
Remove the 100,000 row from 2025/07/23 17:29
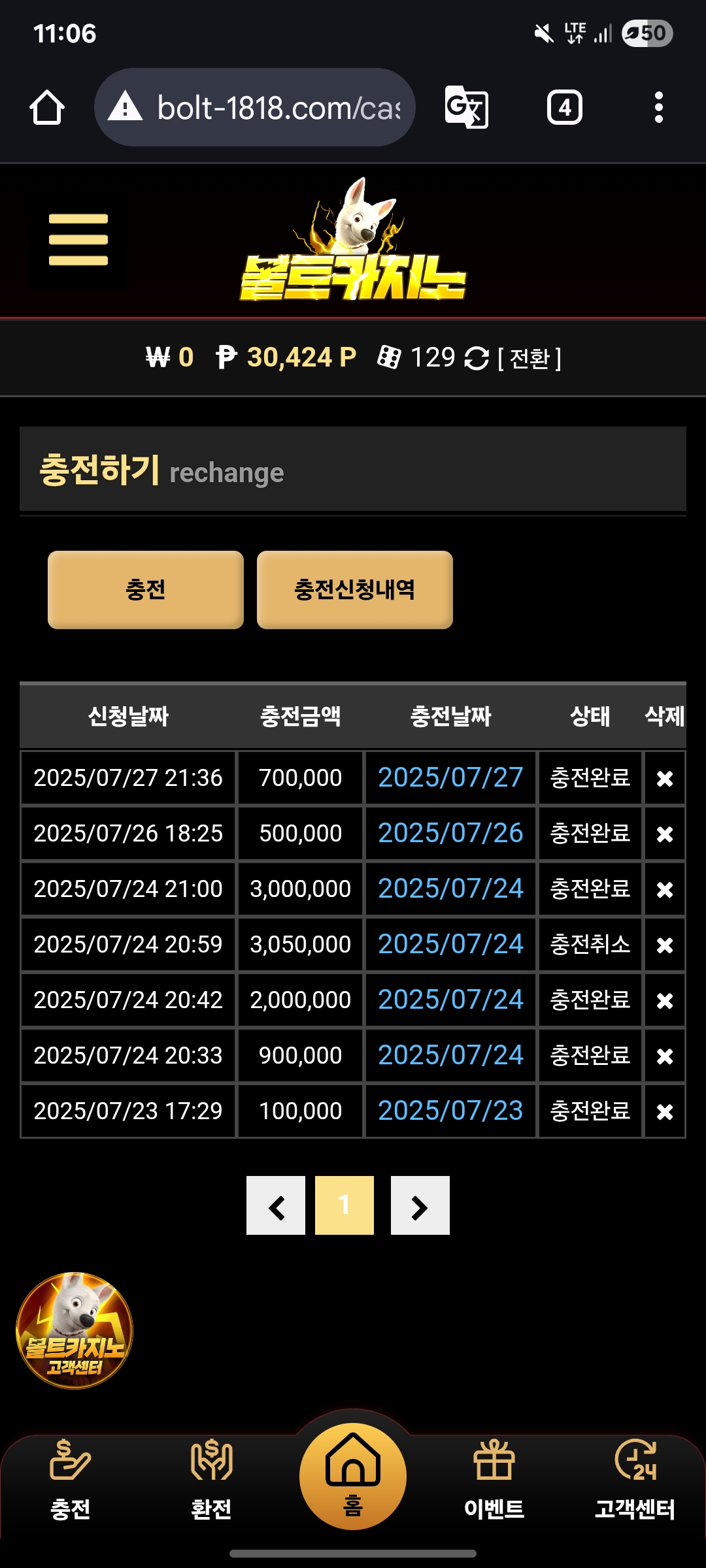pos(665,1111)
